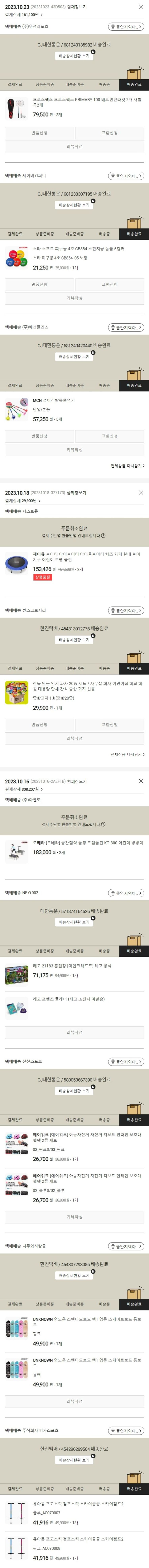Image resolution: width=149 pixels, height=1568 pixels.
Task: Write review for 스타 소프트 피구공
Action: 74,298
